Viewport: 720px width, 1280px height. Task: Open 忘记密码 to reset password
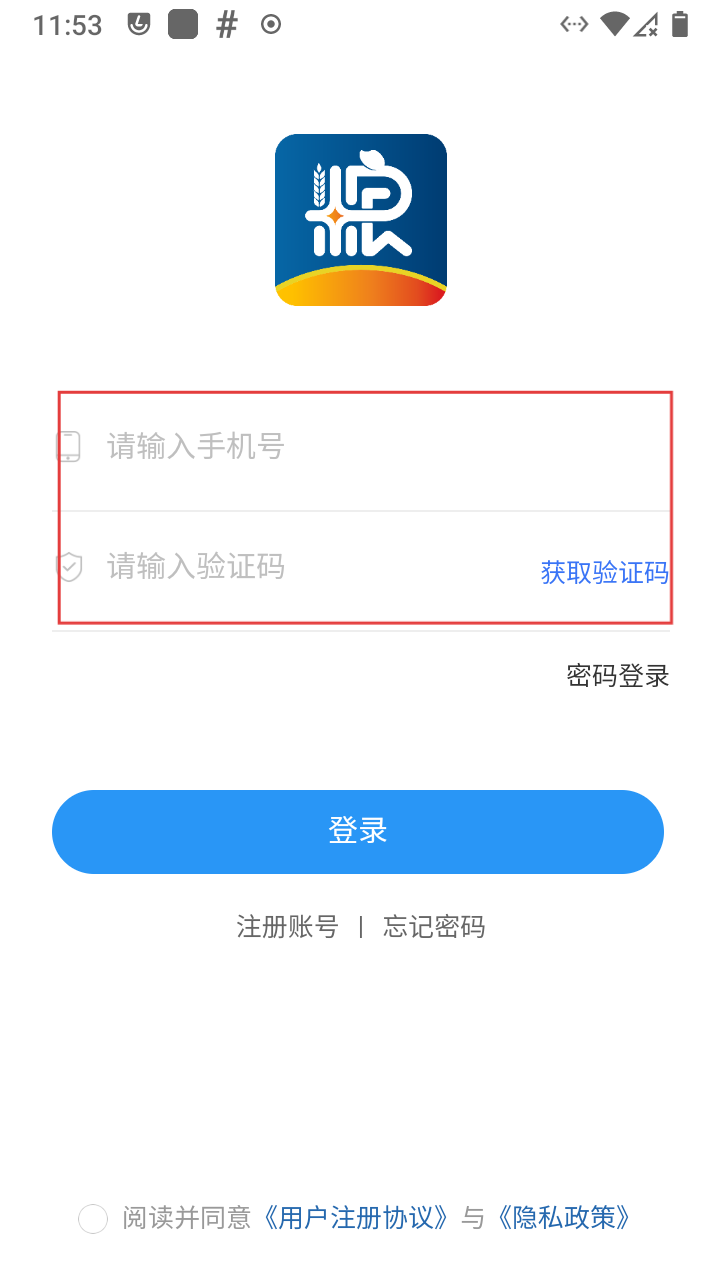point(434,927)
